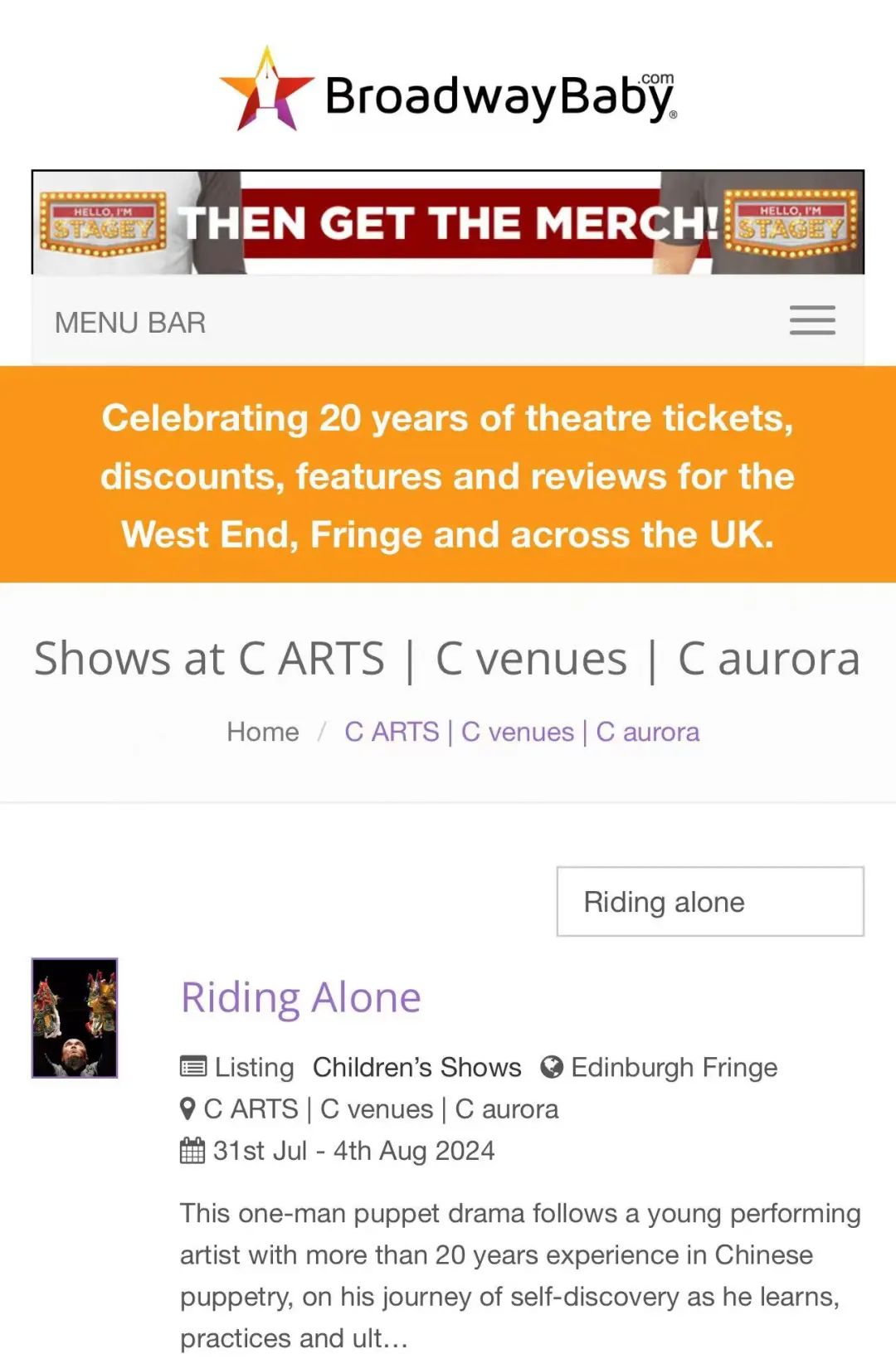Open the Stagey merch banner ad
Viewport: 896px width, 1364px height.
click(448, 222)
